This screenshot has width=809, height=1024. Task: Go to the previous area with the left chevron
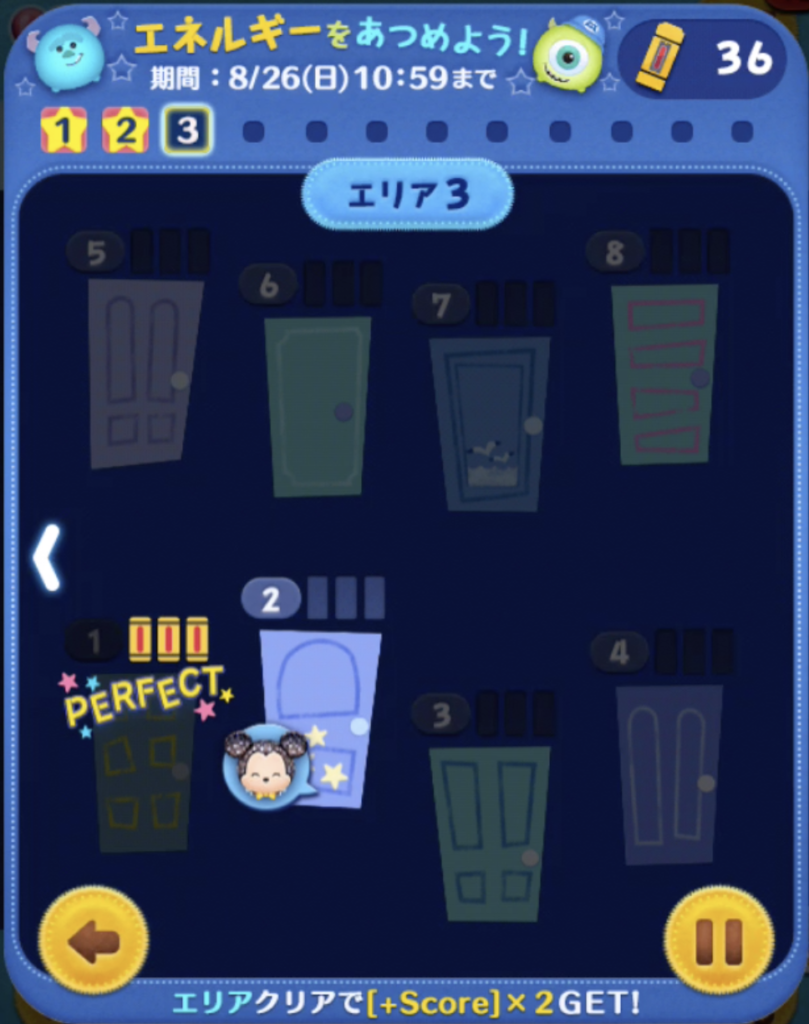coord(46,557)
